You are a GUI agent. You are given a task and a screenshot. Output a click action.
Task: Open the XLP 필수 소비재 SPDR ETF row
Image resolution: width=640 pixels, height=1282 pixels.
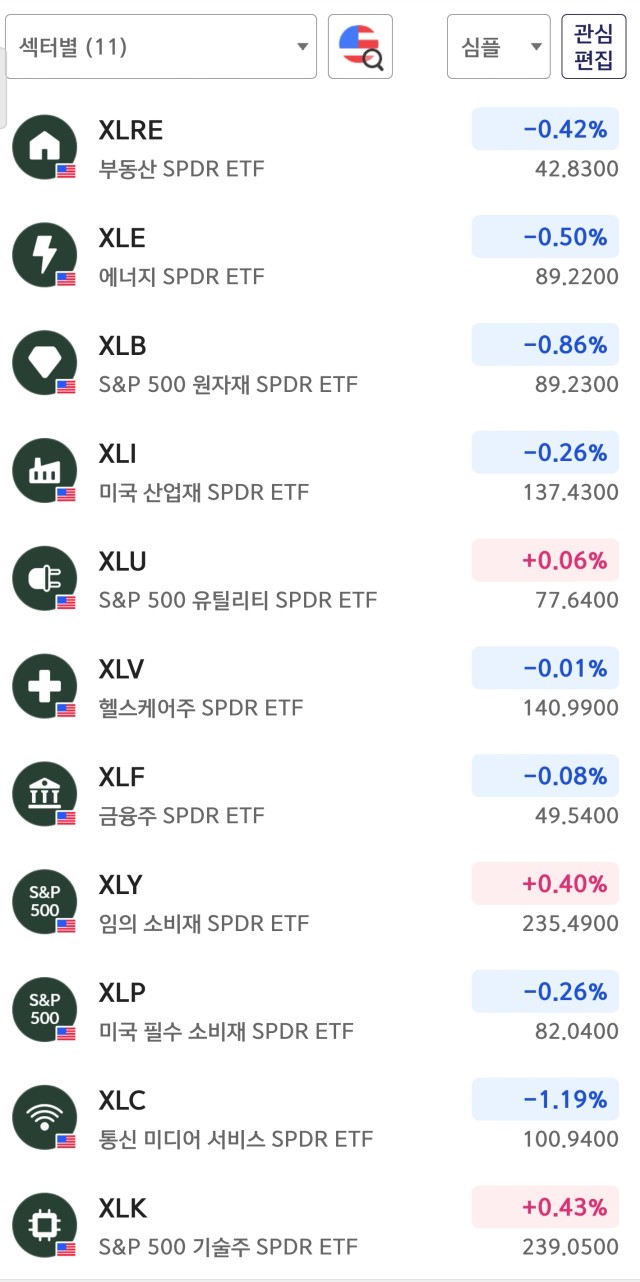320,1012
